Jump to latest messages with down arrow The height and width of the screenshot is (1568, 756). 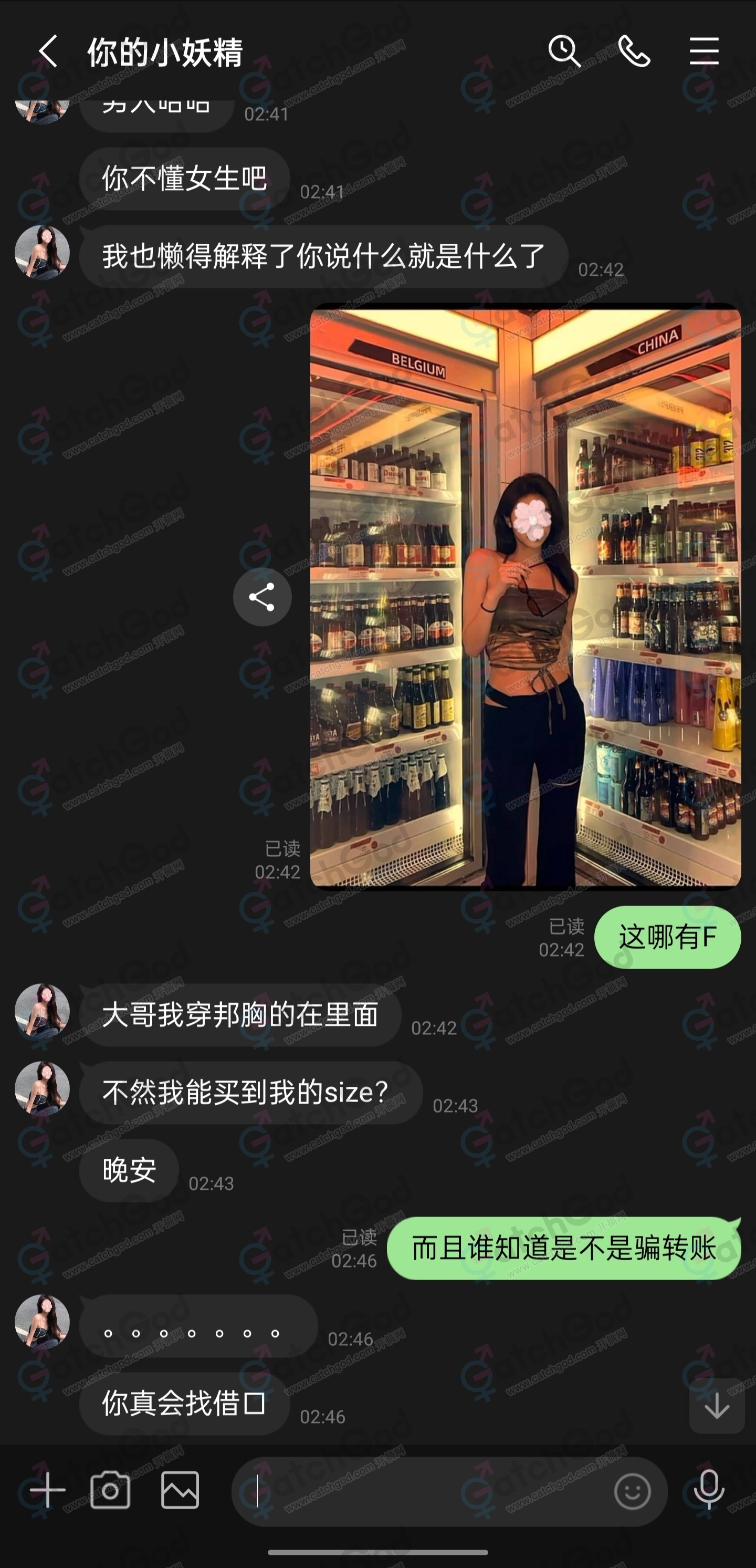[x=717, y=1406]
